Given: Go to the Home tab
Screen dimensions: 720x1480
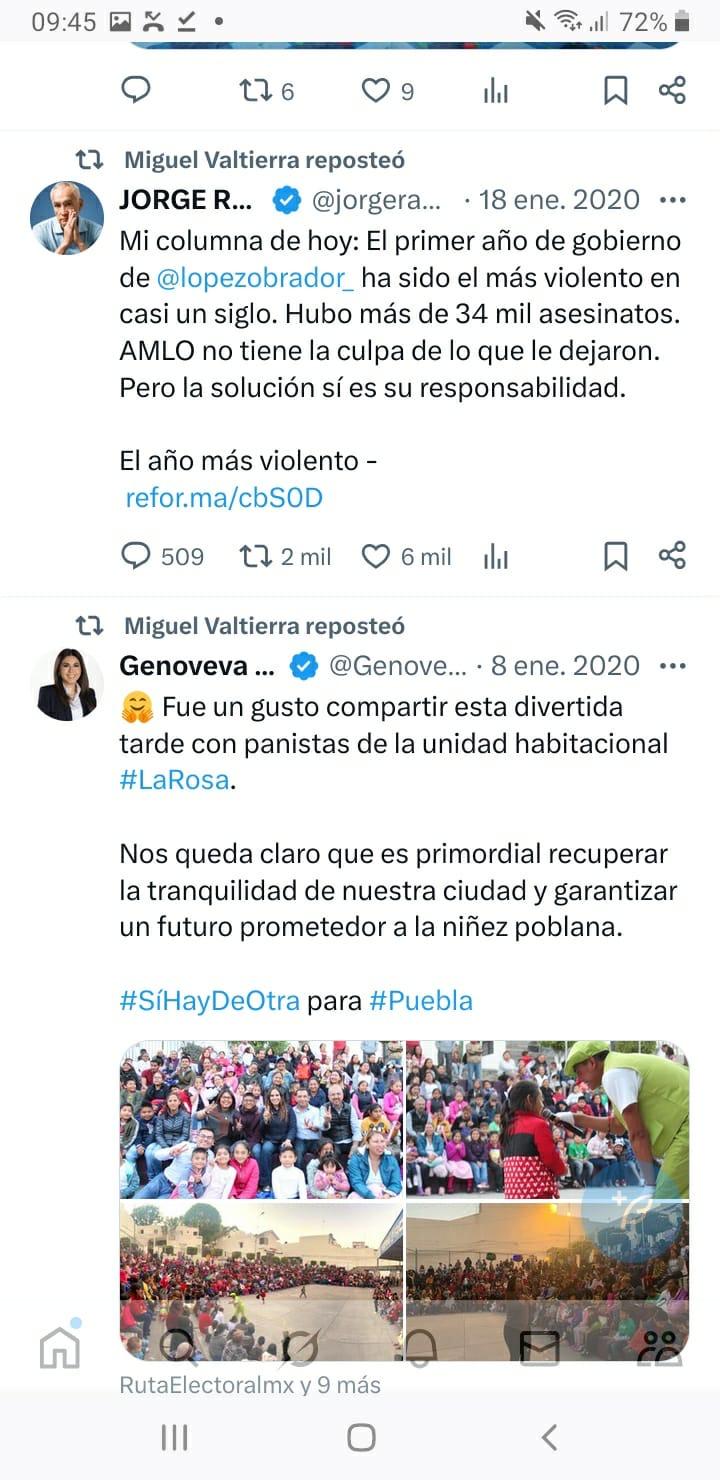Looking at the screenshot, I should click(60, 1348).
